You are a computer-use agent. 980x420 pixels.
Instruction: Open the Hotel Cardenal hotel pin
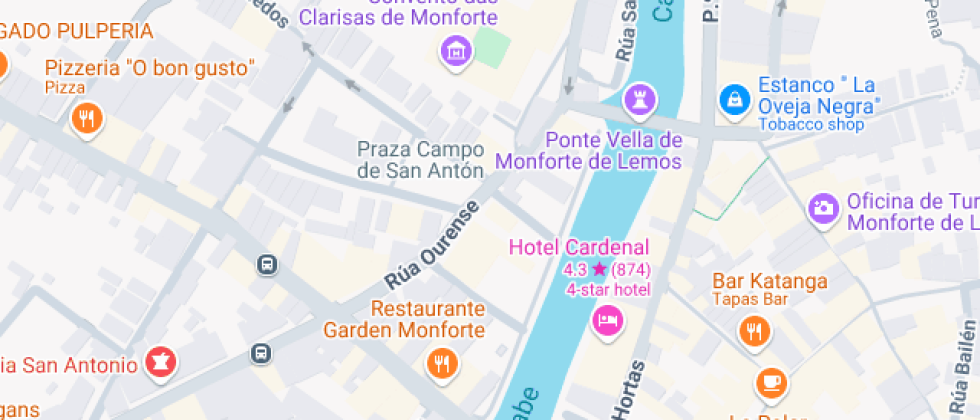pyautogui.click(x=606, y=321)
